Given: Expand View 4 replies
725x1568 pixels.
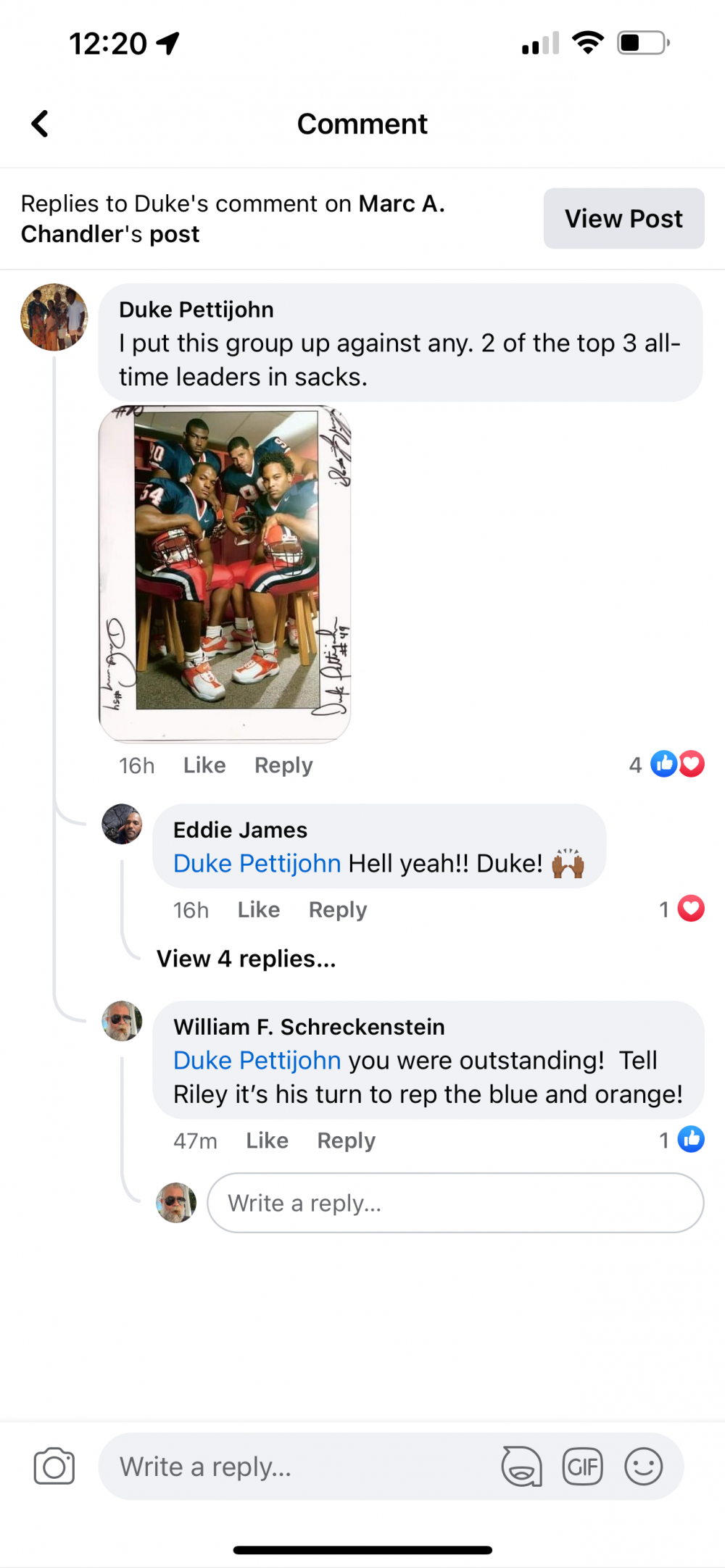Looking at the screenshot, I should coord(246,959).
